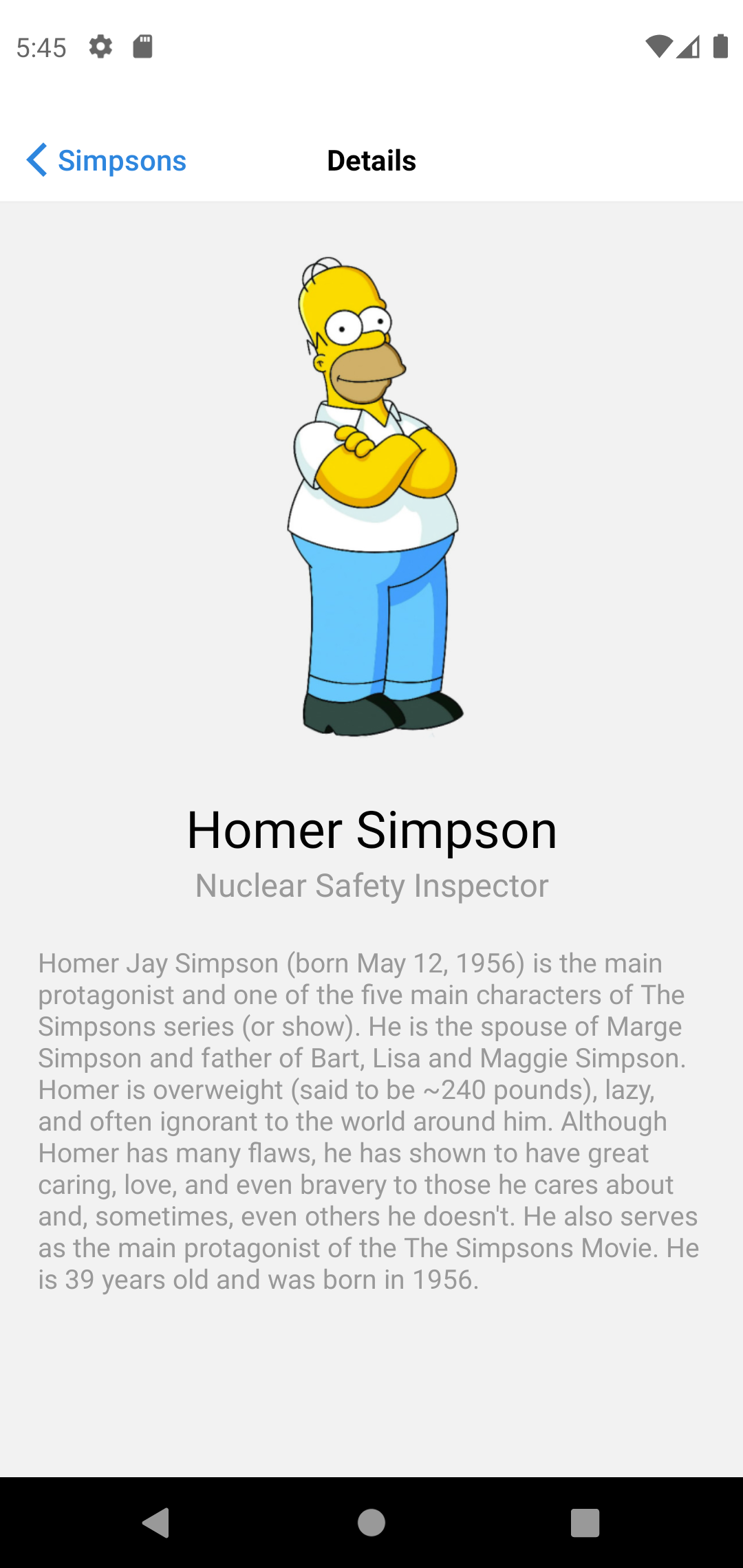Tap the Nuclear Safety Inspector subtitle
743x1568 pixels.
[371, 886]
